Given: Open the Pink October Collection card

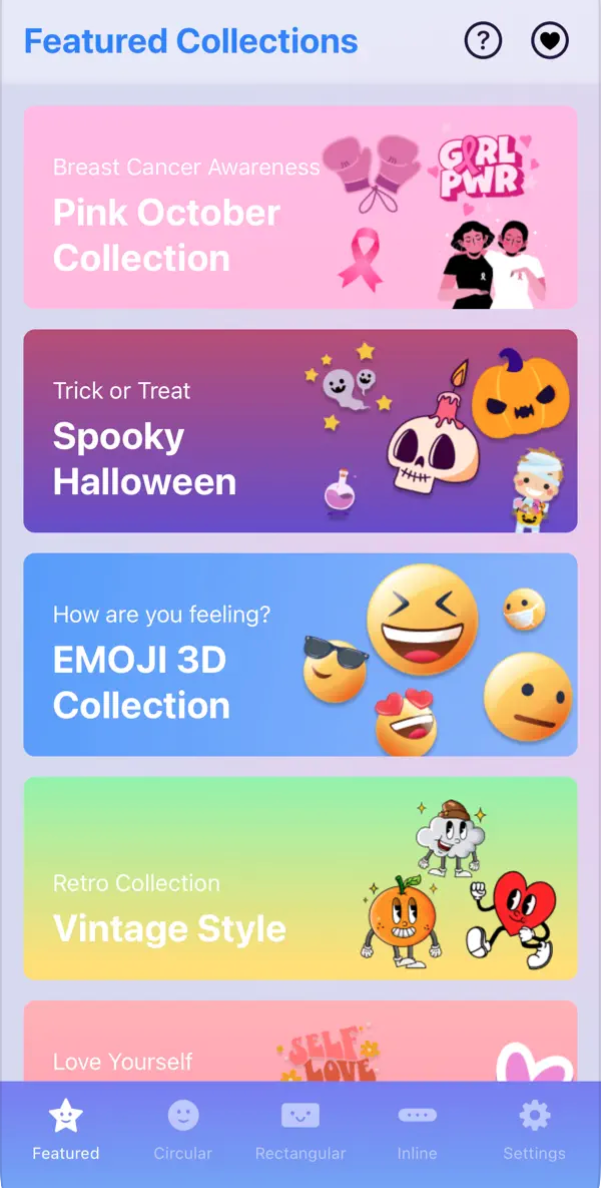Looking at the screenshot, I should point(300,207).
